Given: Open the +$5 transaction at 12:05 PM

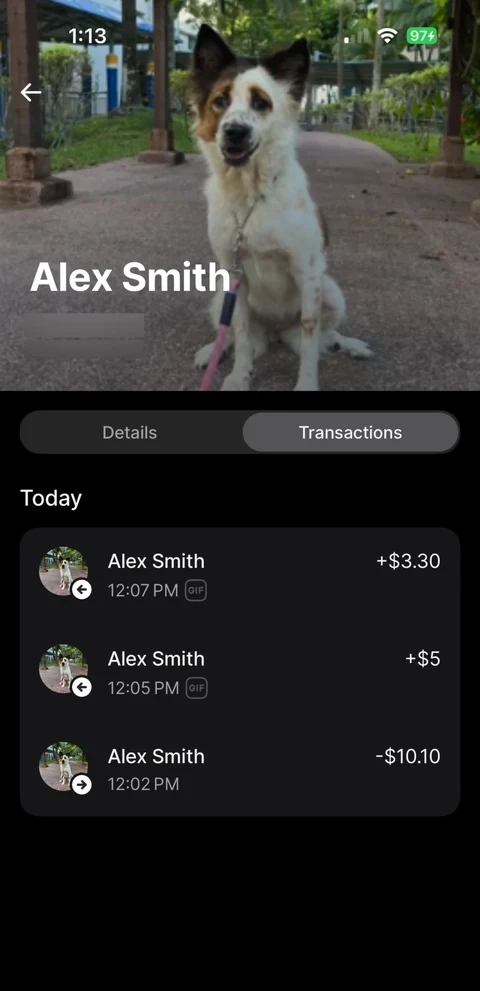Looking at the screenshot, I should tap(240, 672).
